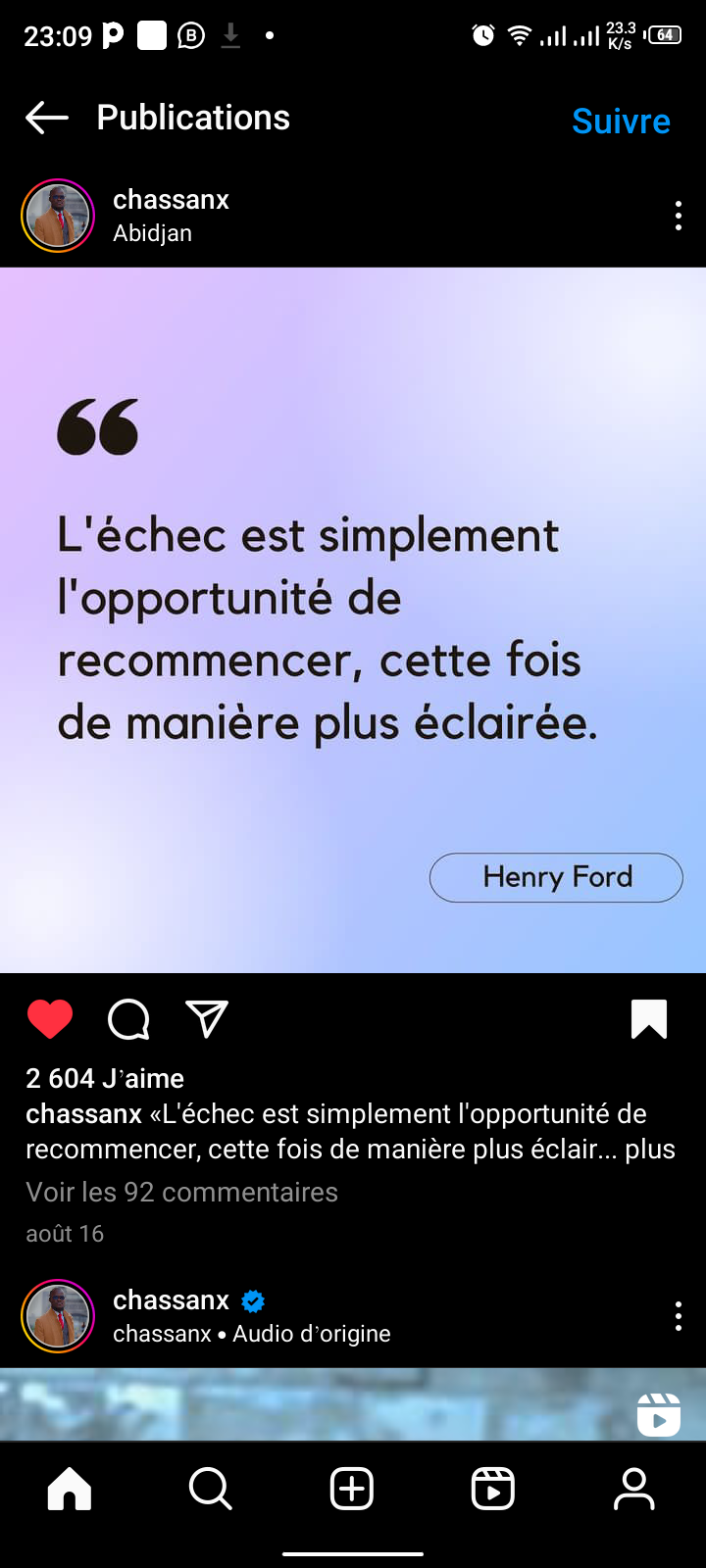View chassanx profile picture story in Abidjan post header
Viewport: 706px width, 1568px height.
click(58, 216)
